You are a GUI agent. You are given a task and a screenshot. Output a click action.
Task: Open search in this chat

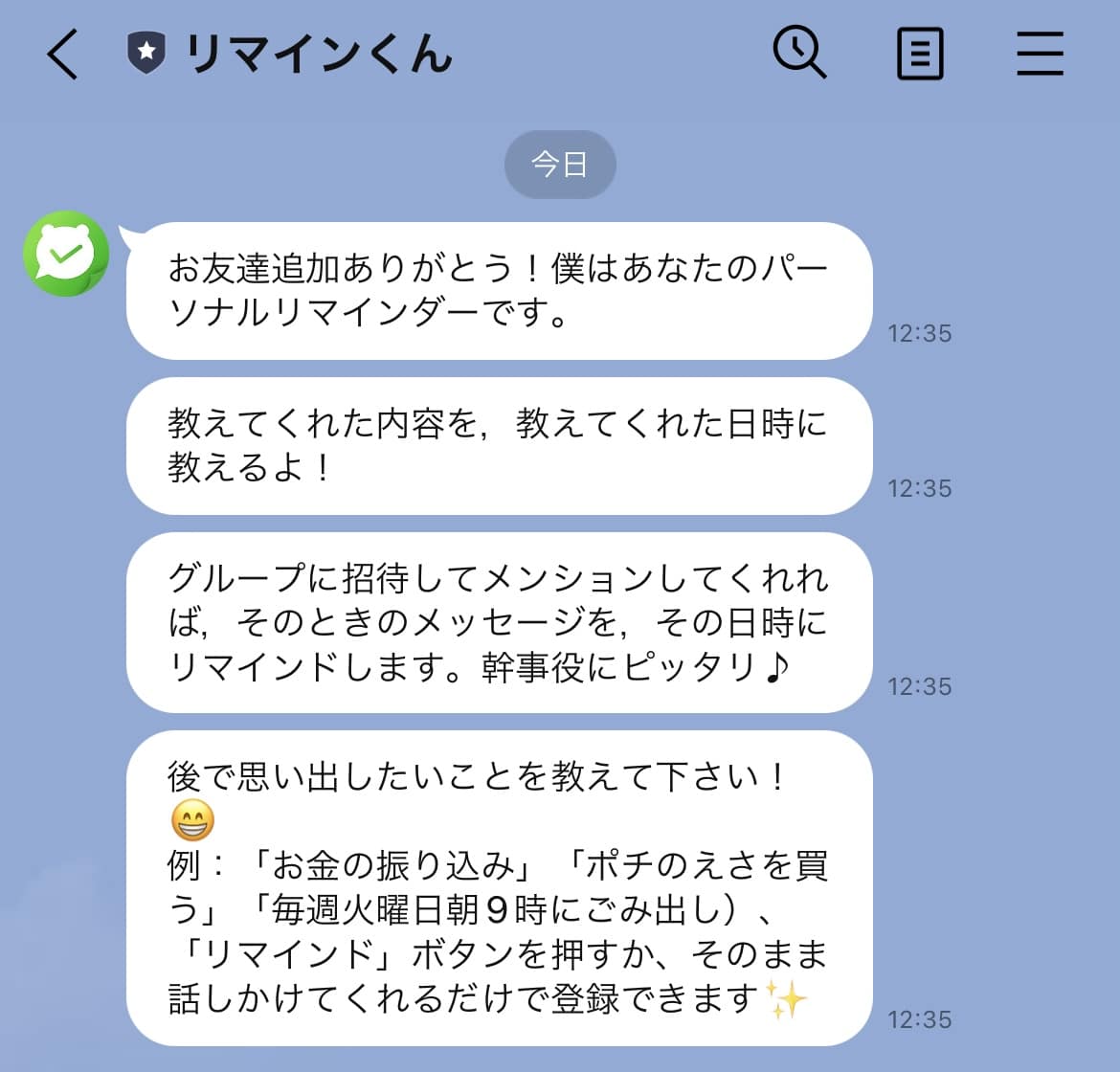click(x=798, y=53)
